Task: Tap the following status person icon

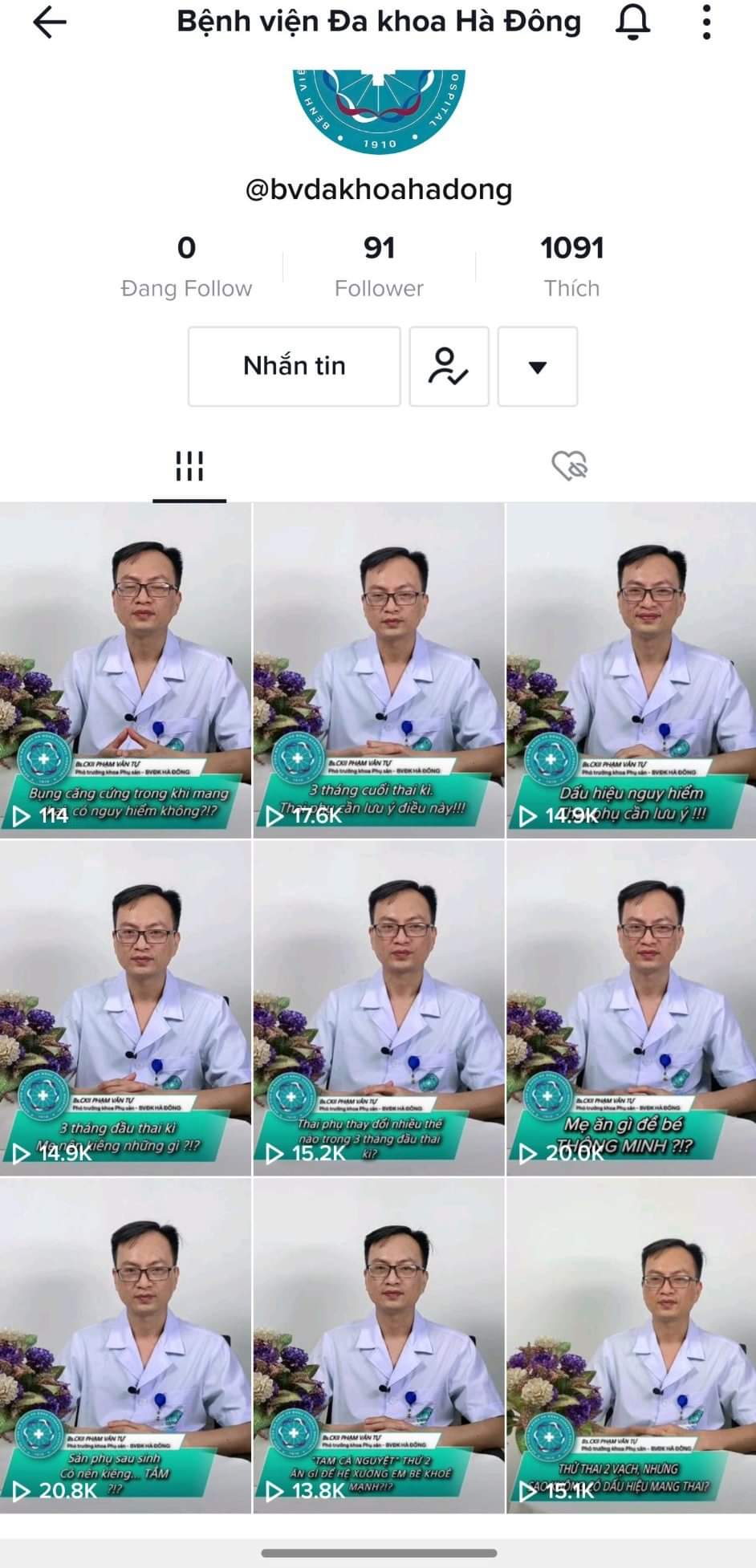Action: [449, 366]
